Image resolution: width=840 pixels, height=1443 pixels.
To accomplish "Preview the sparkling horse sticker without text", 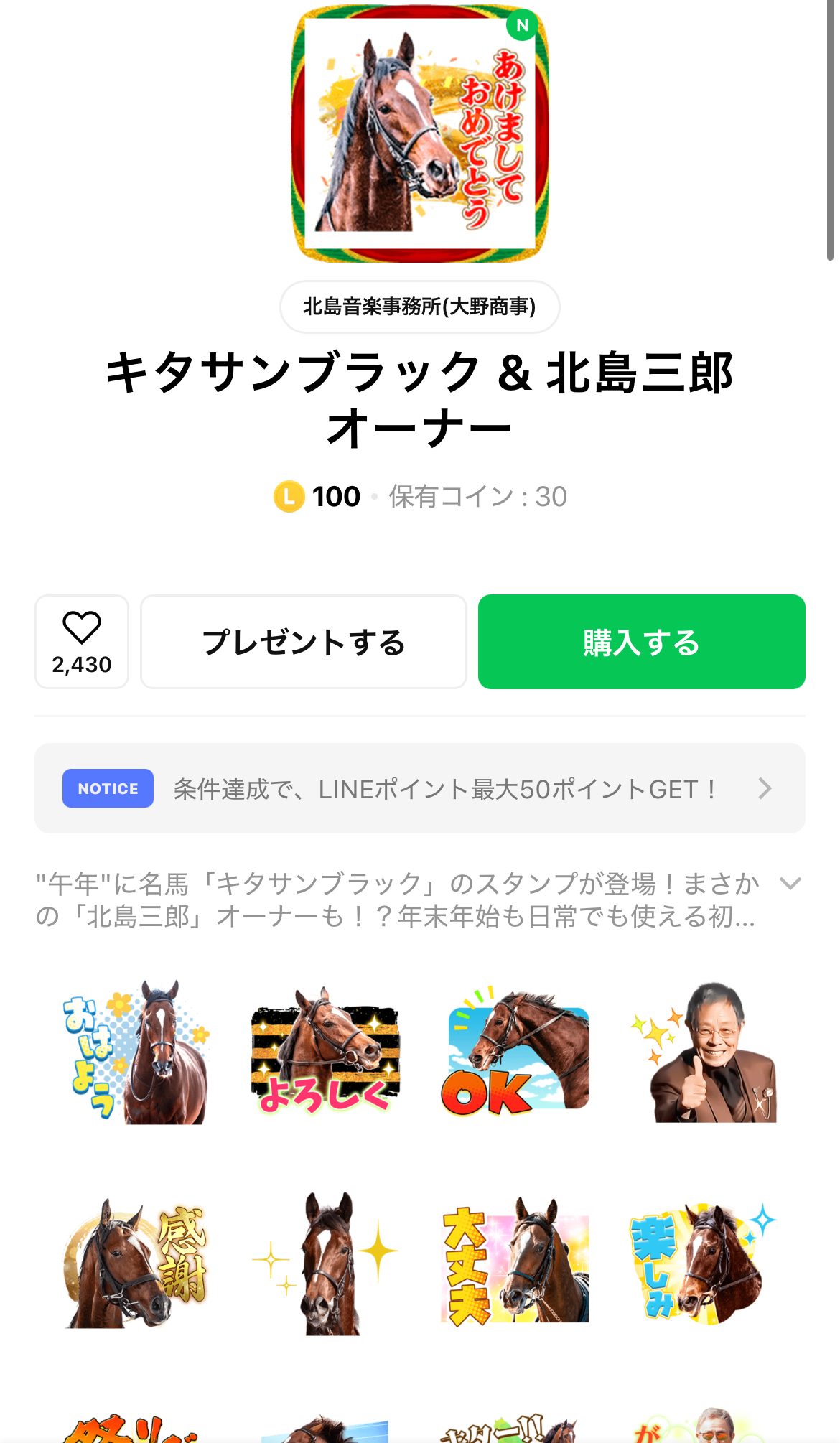I will 325,1264.
